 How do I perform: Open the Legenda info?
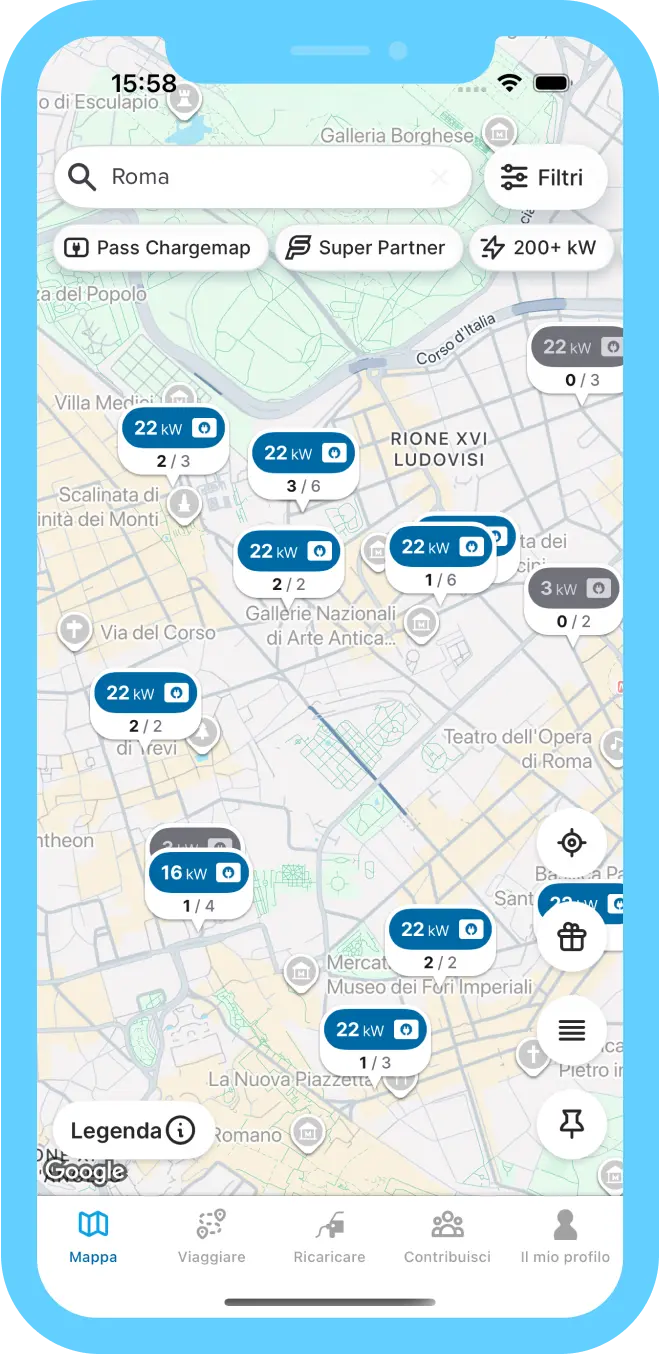point(132,1131)
